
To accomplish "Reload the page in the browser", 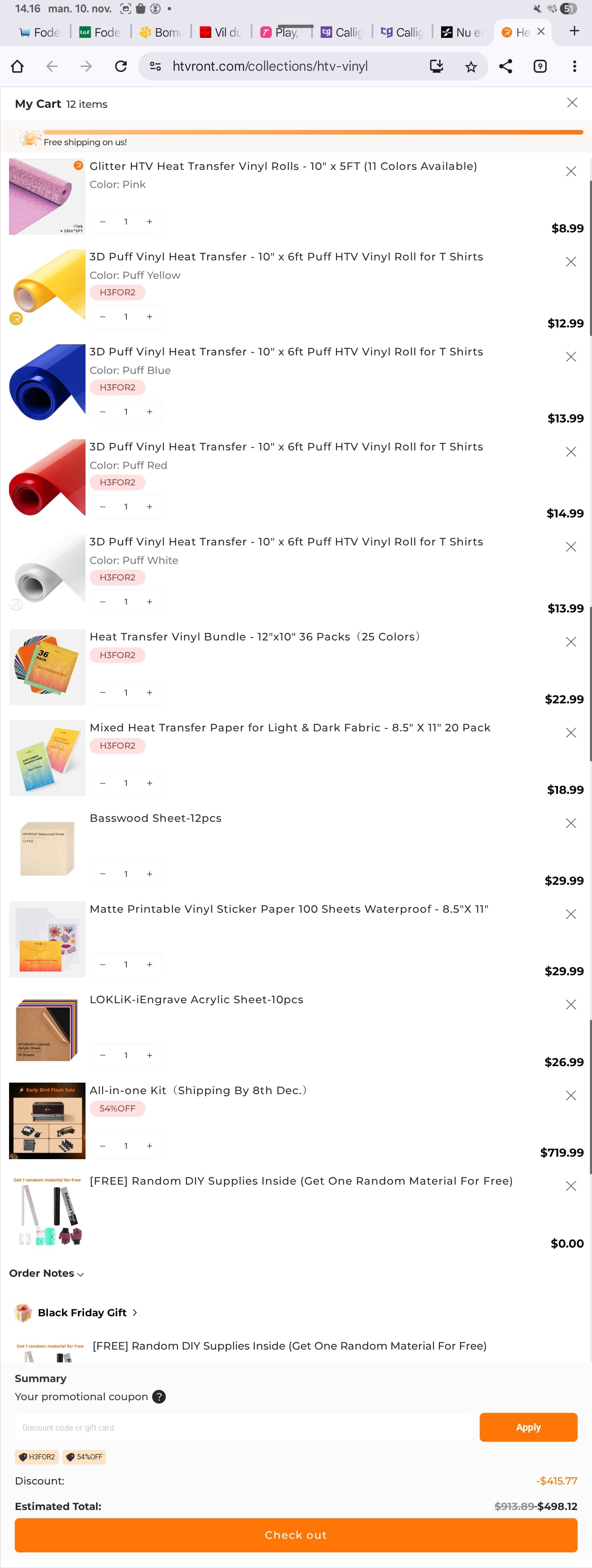I will [120, 66].
